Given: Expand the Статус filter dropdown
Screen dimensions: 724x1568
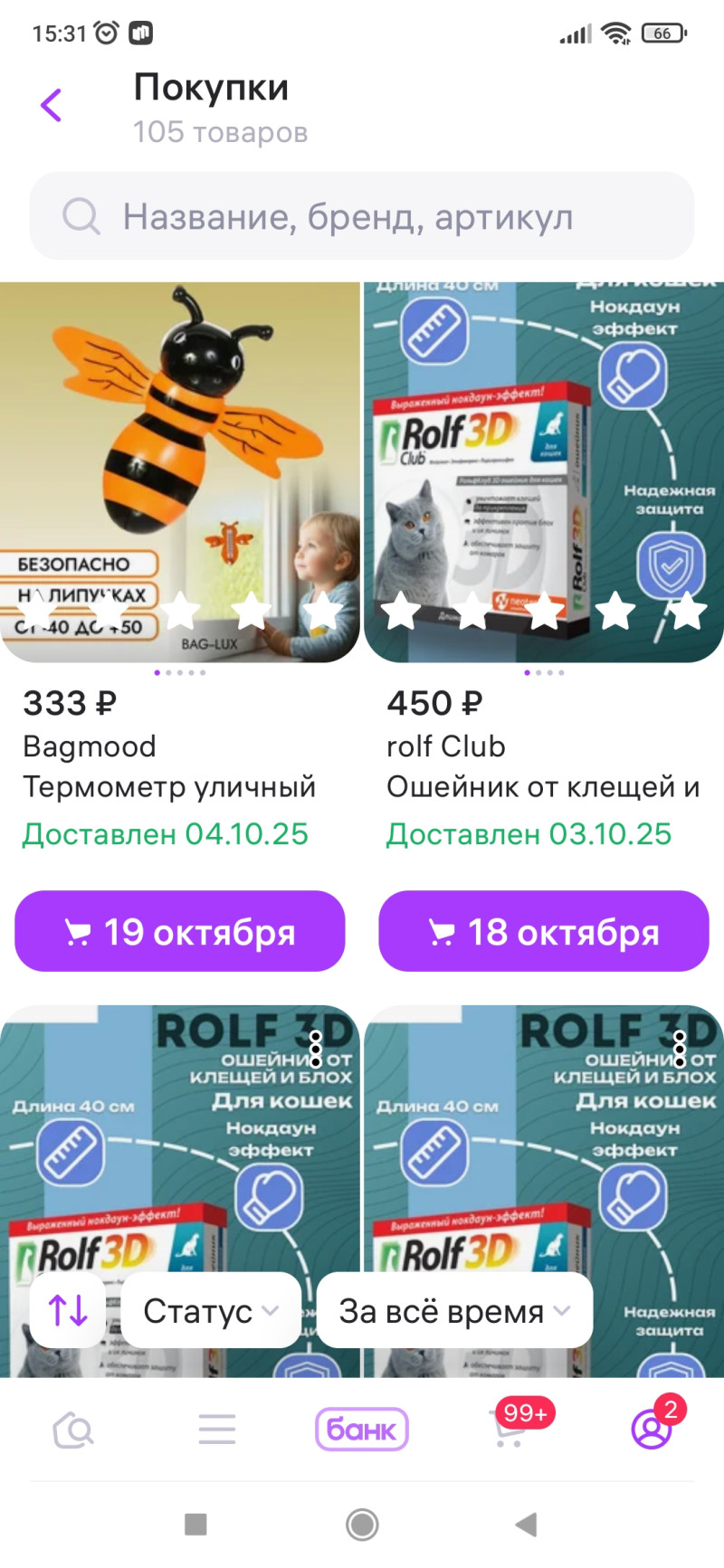Looking at the screenshot, I should [x=211, y=1310].
